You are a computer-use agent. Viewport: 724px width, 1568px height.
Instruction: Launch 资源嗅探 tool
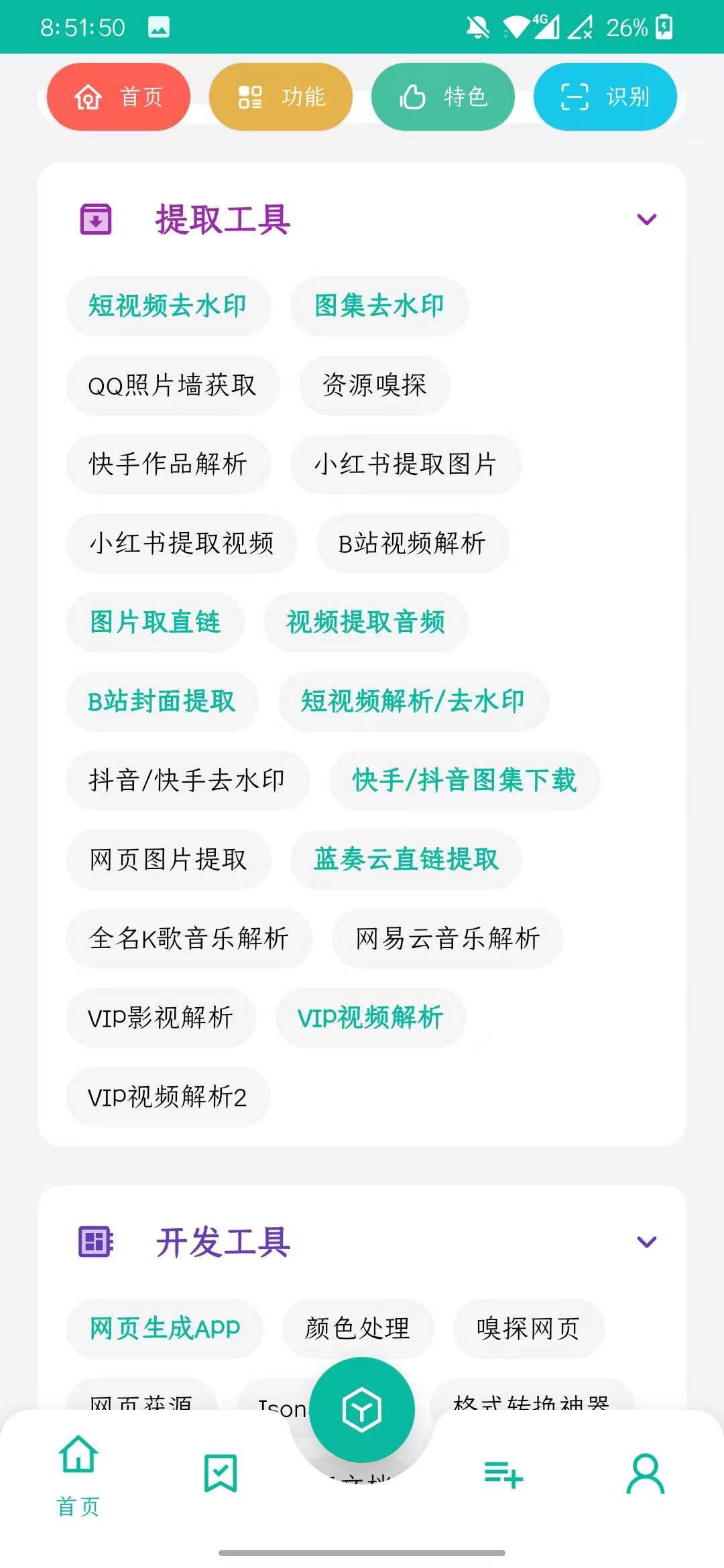pos(375,385)
